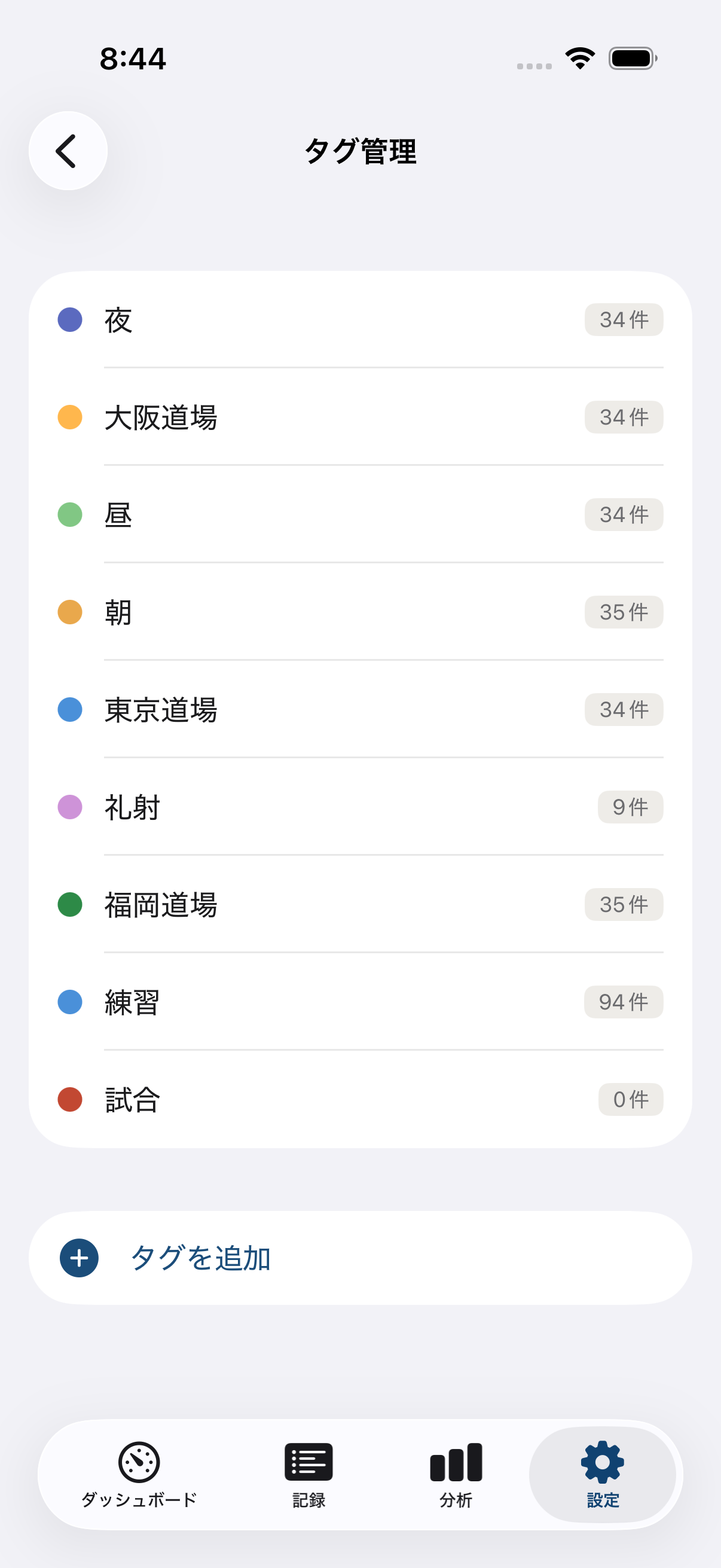This screenshot has width=721, height=1568.
Task: Select the 記録 list icon
Action: [308, 1463]
